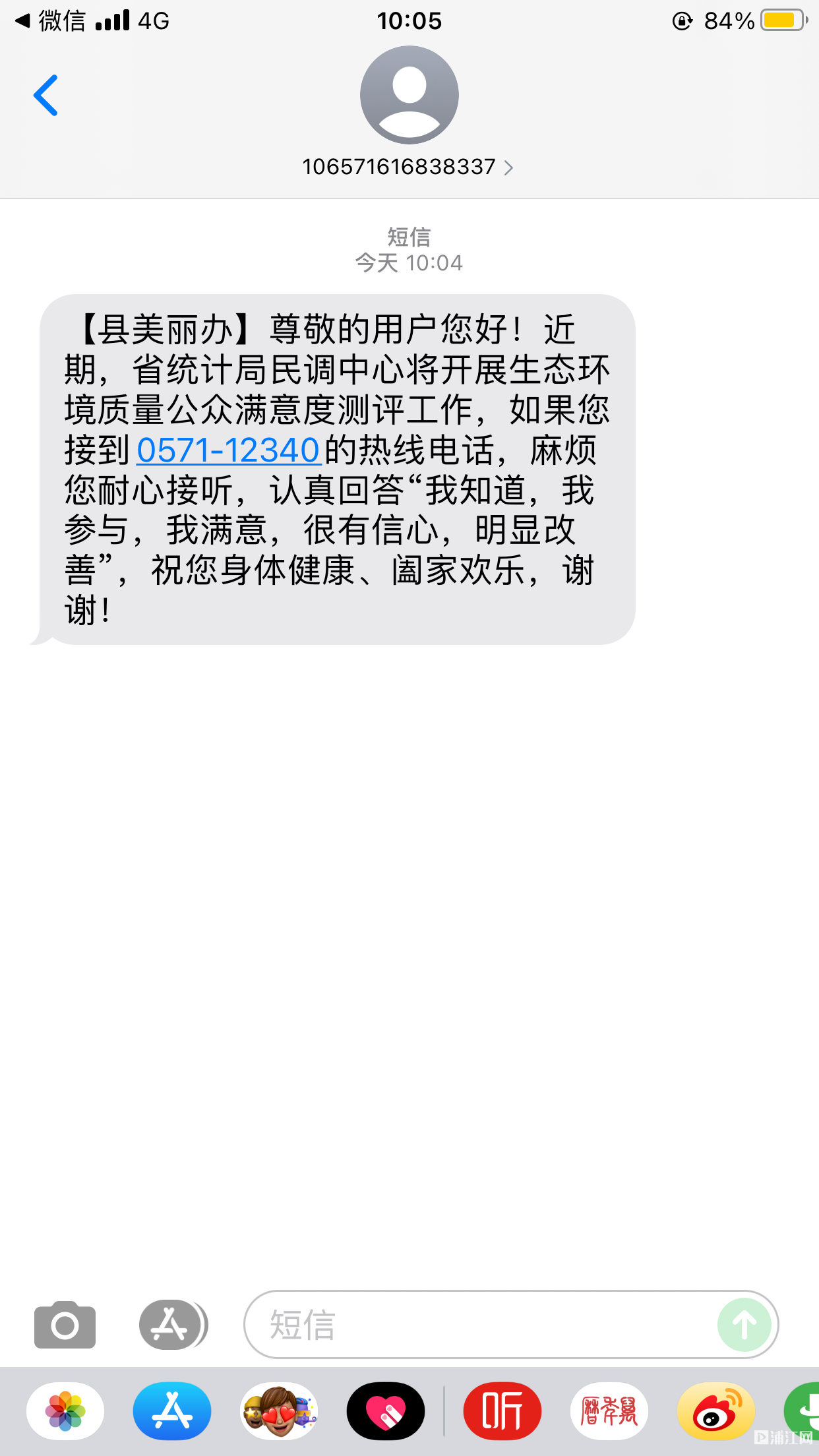Toggle the App Store apps drawer

173,1325
